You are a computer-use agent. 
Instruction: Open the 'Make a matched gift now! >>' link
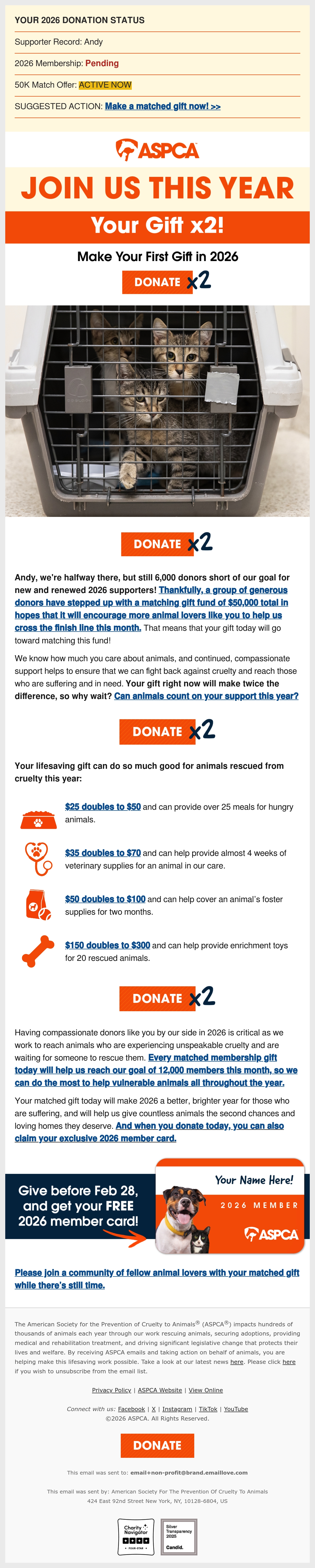pos(163,106)
